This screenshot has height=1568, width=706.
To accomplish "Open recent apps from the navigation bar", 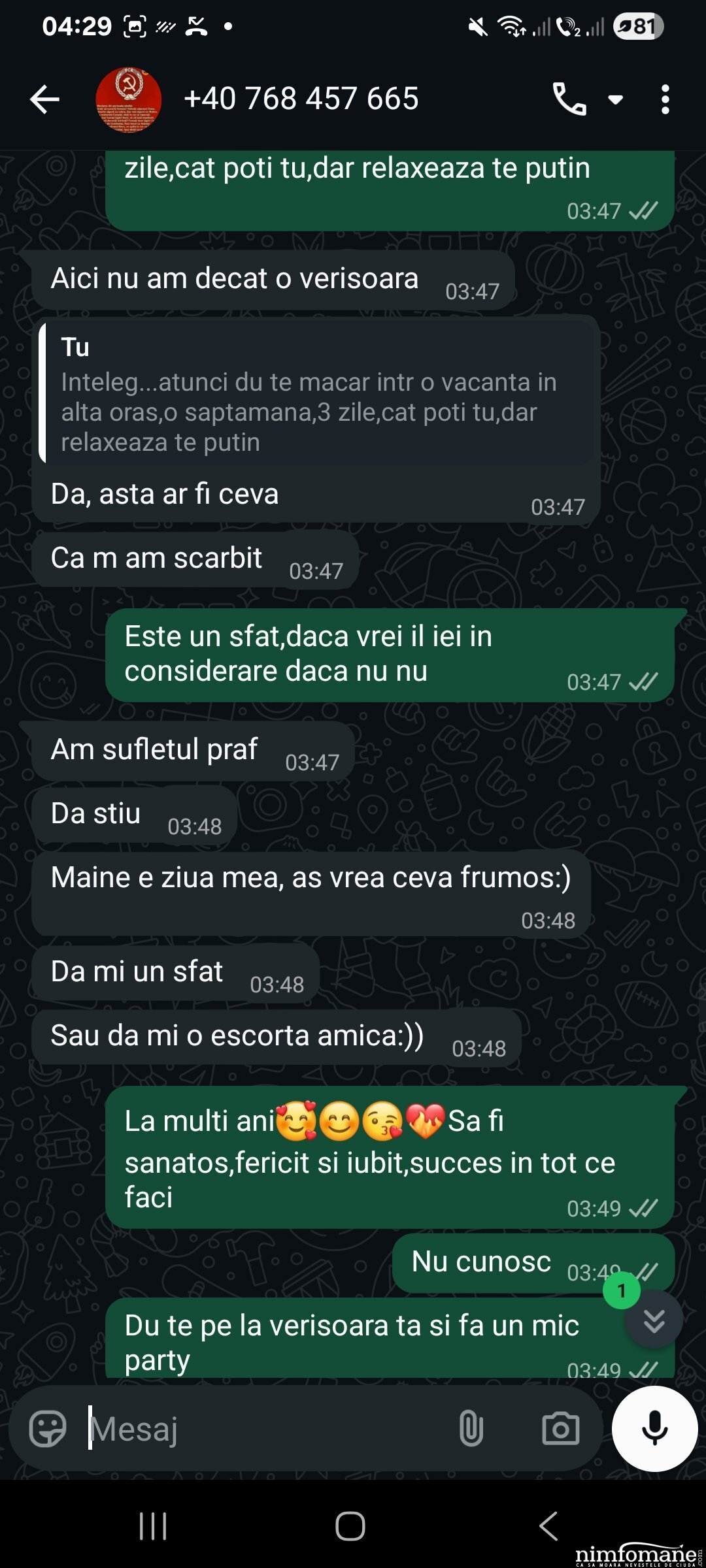I will 153,1526.
